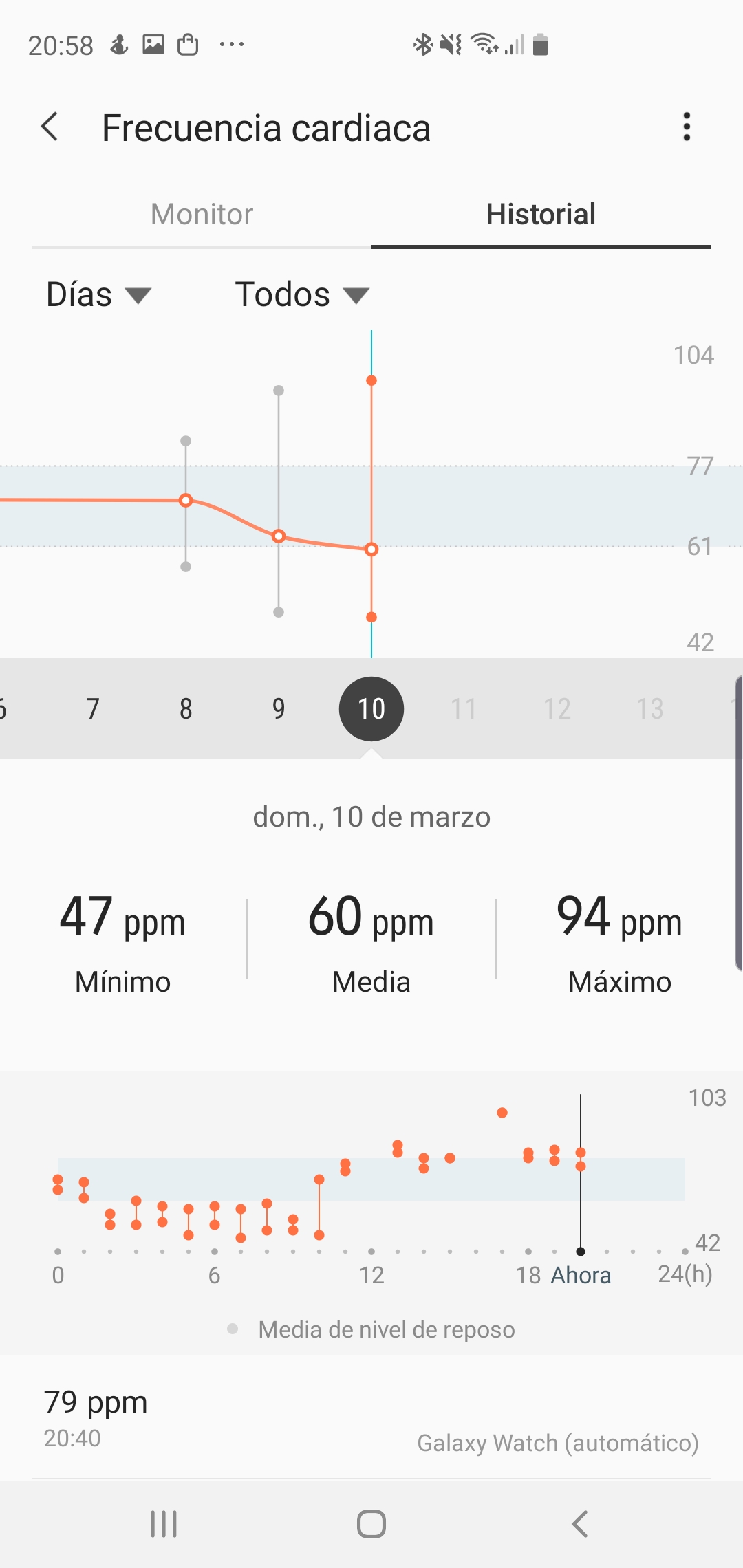Screen dimensions: 743x1568
Task: Choose day 7 in the date strip
Action: click(x=93, y=708)
